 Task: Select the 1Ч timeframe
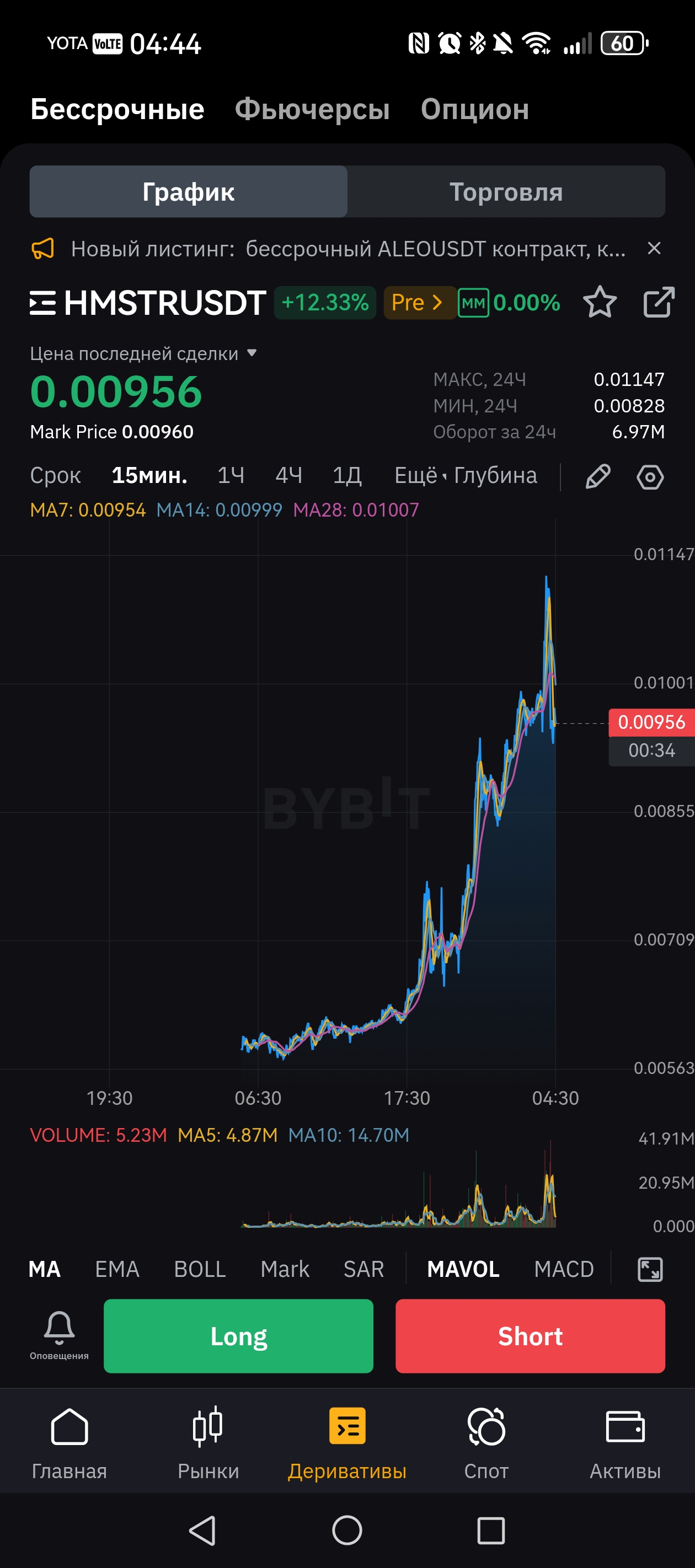click(231, 475)
